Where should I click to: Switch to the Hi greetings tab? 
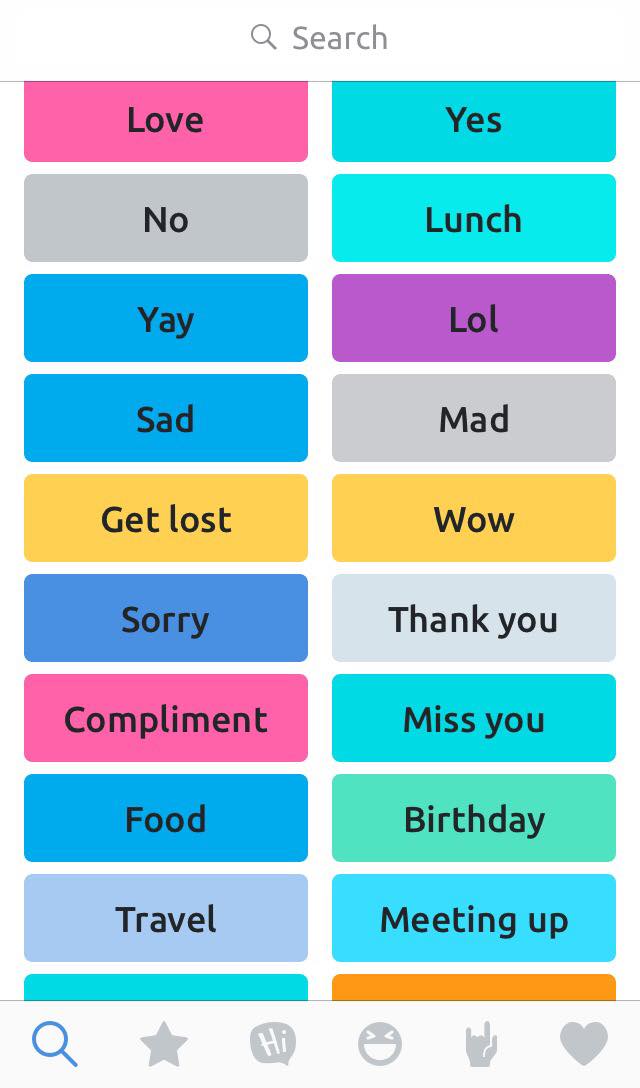273,1044
